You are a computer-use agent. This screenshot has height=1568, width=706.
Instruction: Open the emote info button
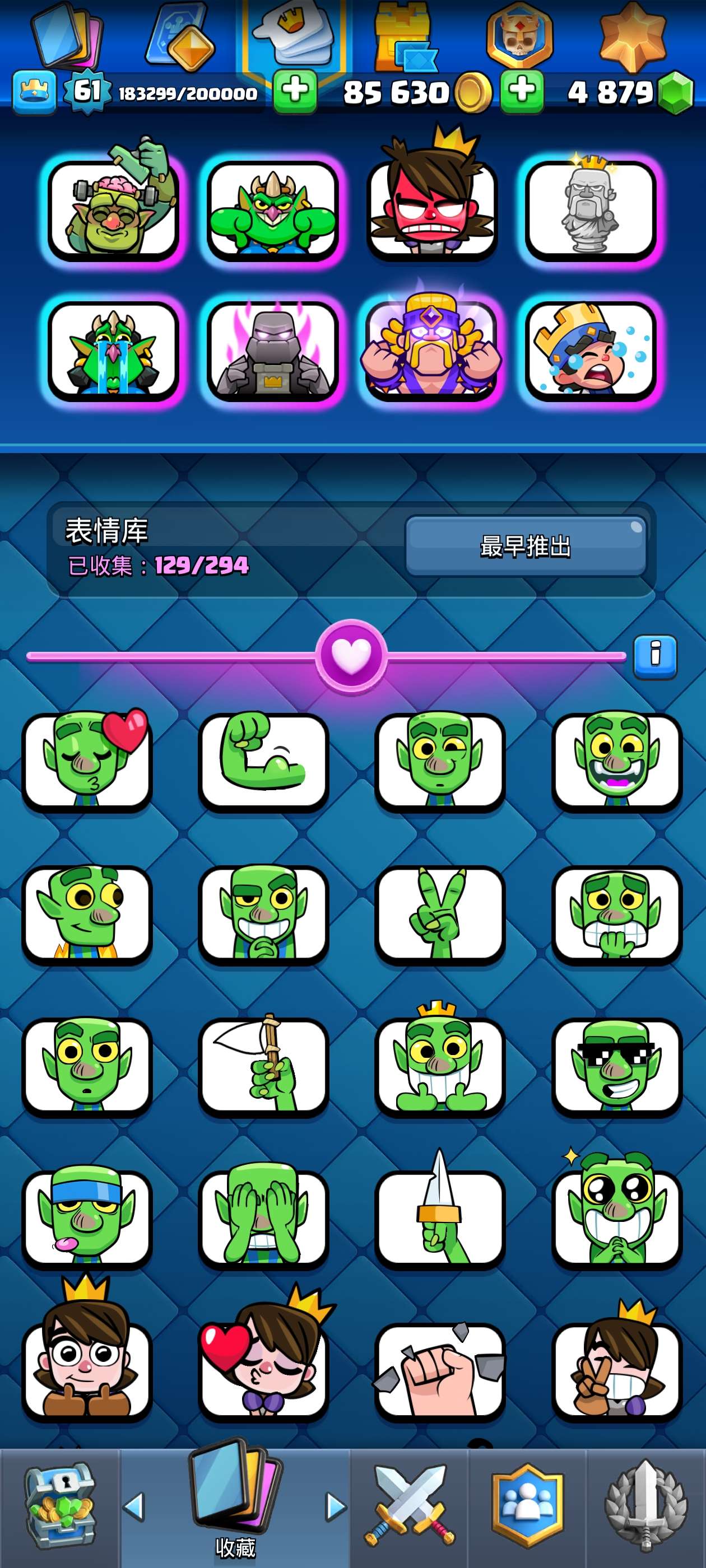tap(655, 656)
